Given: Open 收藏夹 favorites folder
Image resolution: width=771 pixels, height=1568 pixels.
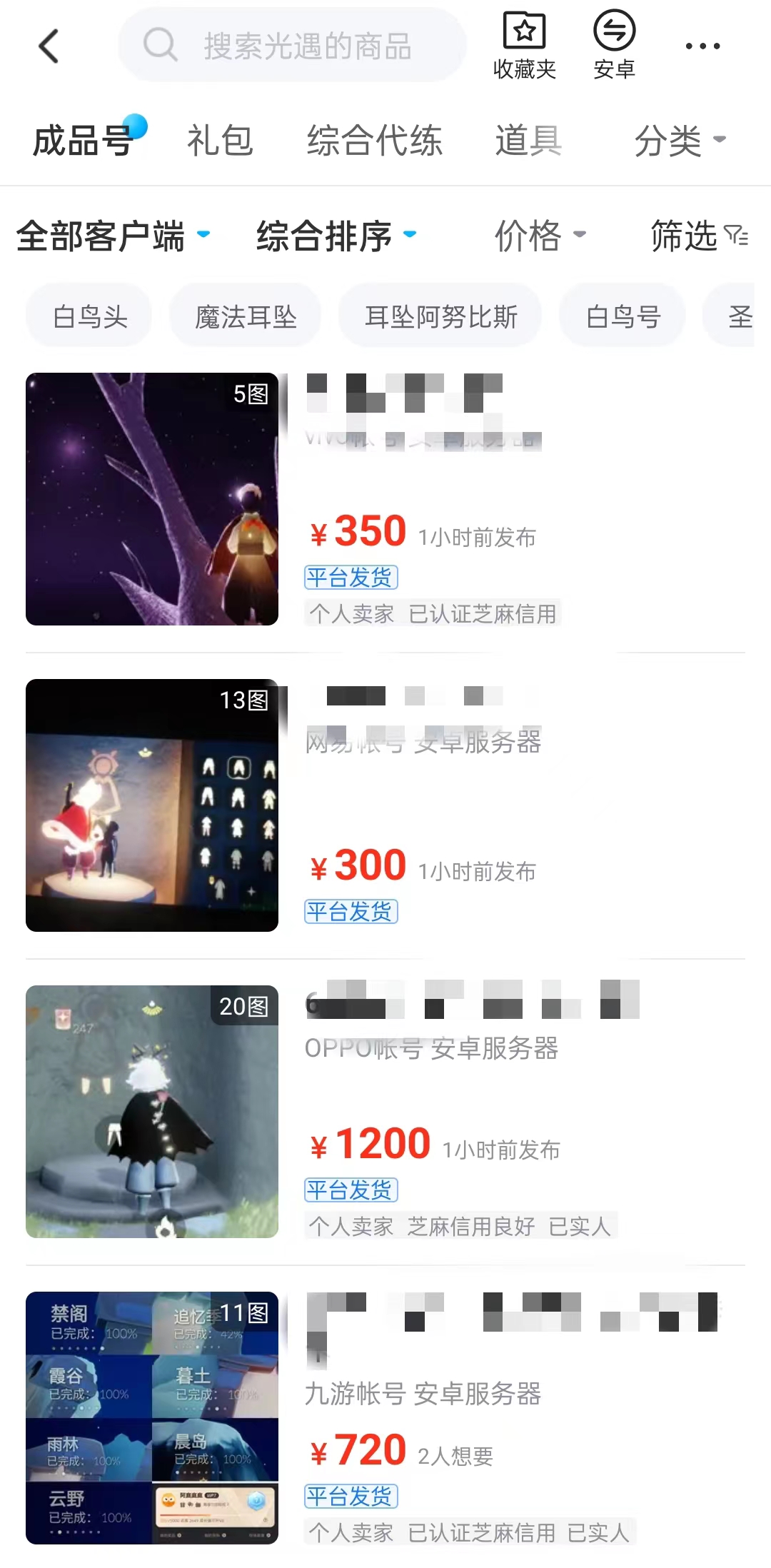Looking at the screenshot, I should [x=525, y=46].
